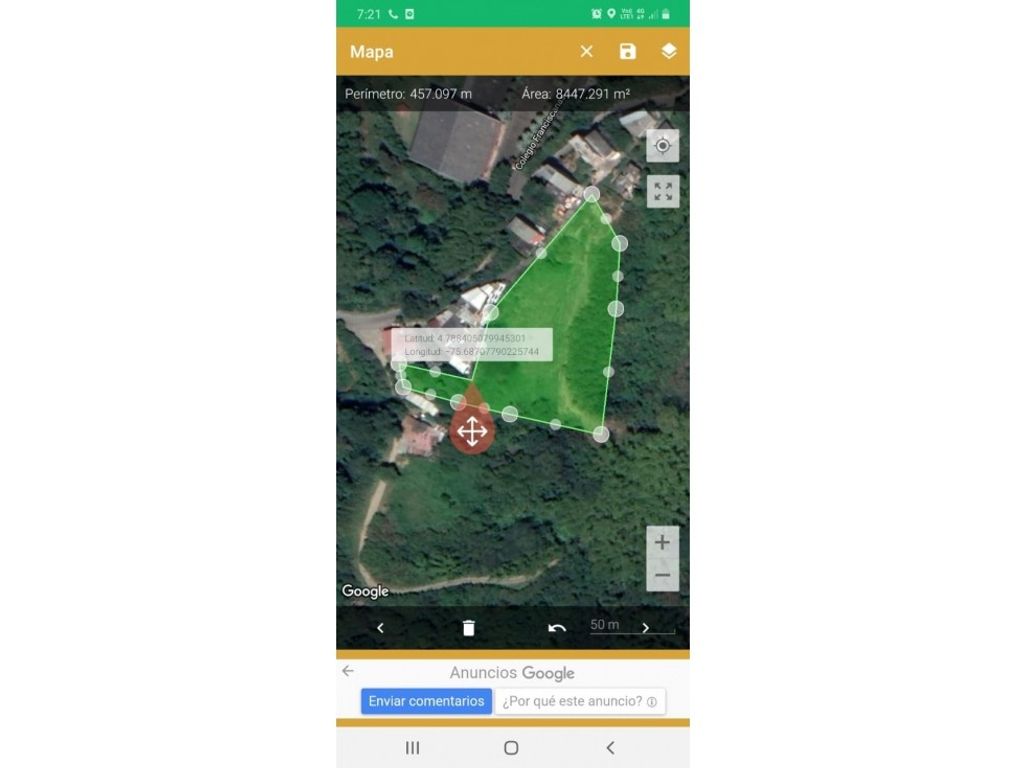Open ¿Por qué este anuncio? info
1024x768 pixels.
(580, 701)
